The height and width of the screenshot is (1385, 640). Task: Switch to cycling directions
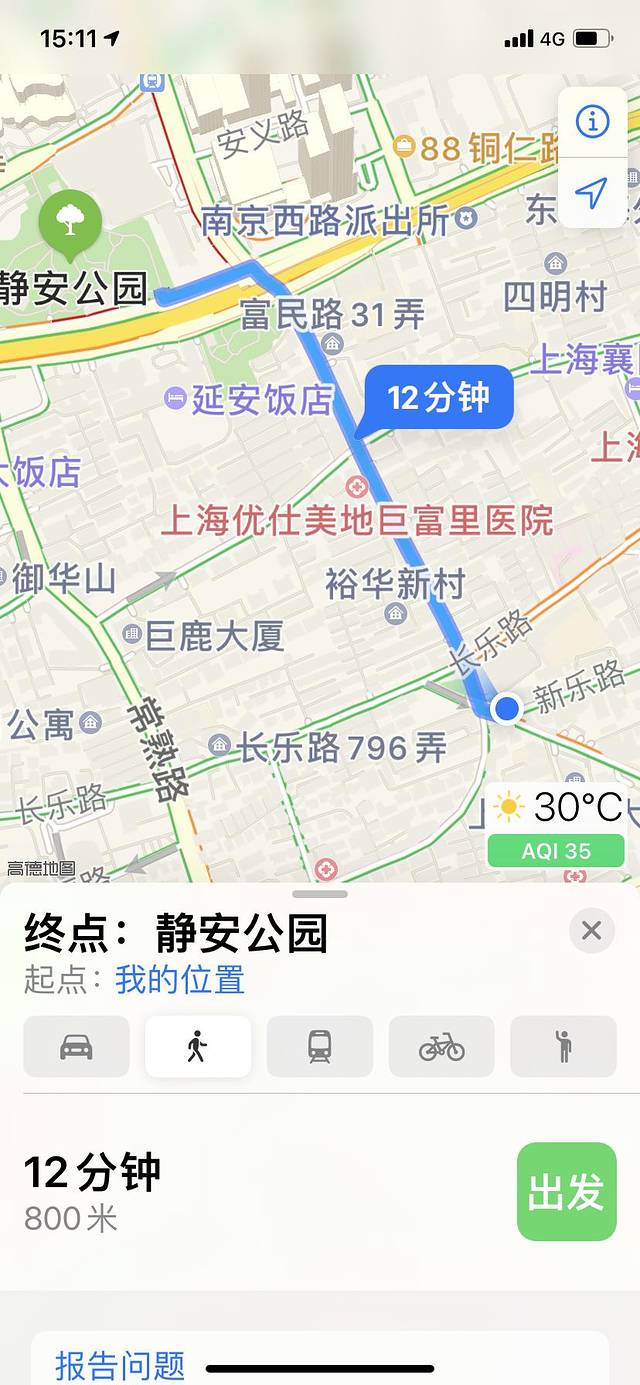(x=441, y=1046)
